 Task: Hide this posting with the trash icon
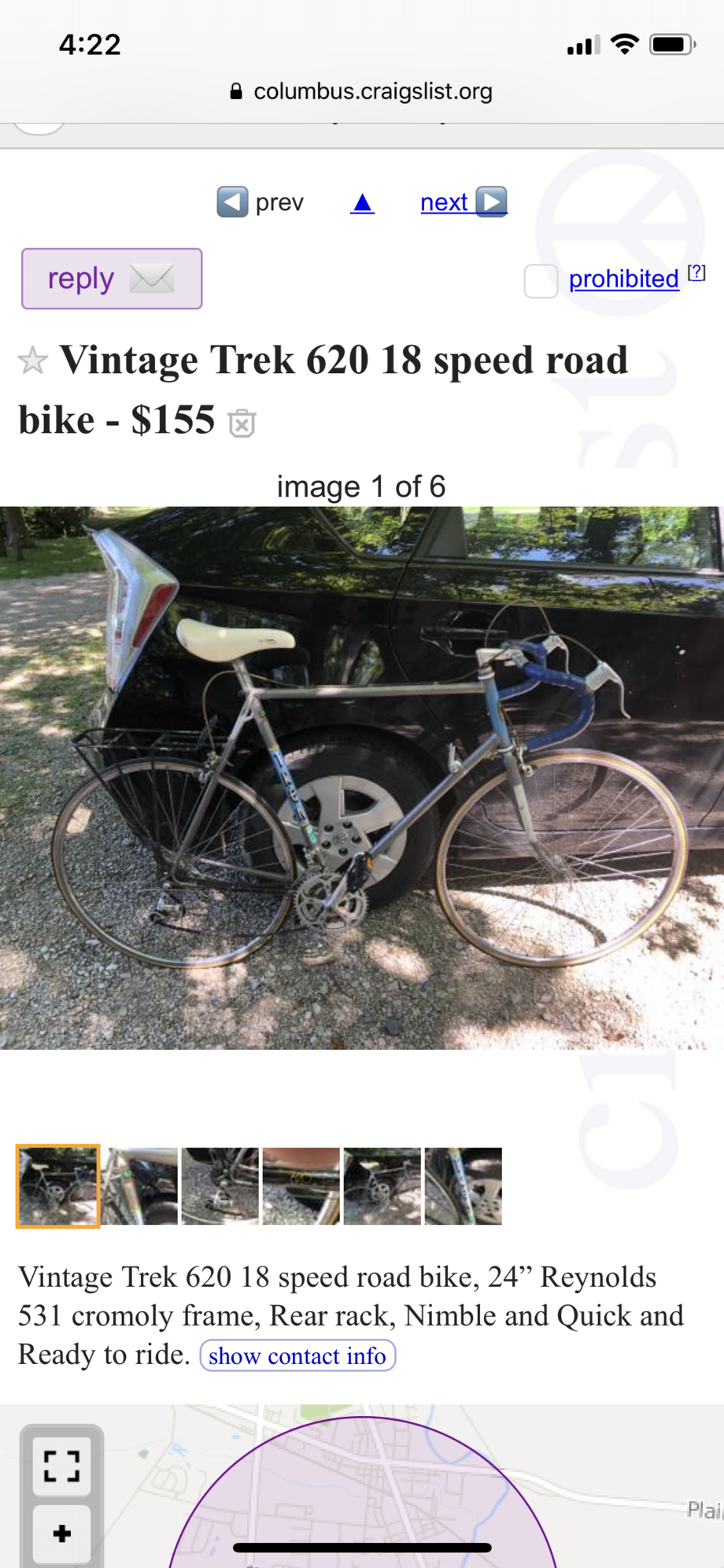point(242,423)
